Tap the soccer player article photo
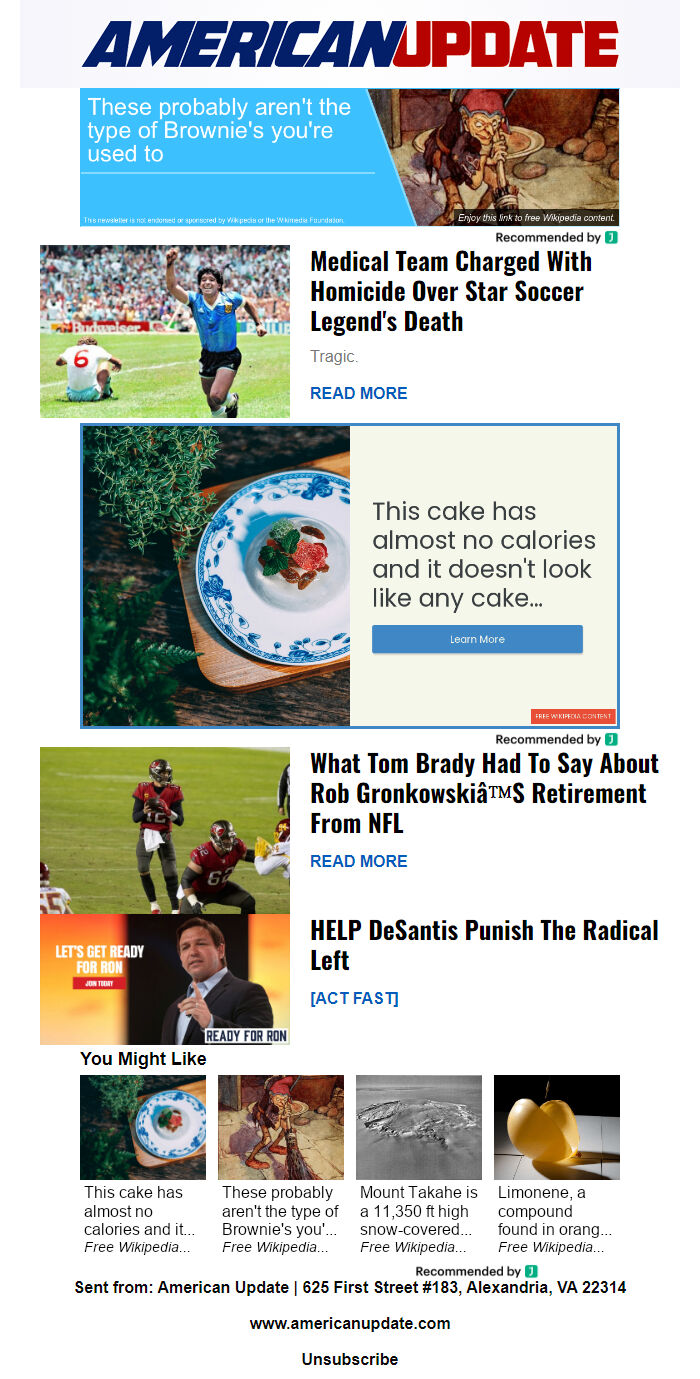700x1379 pixels. coord(165,331)
